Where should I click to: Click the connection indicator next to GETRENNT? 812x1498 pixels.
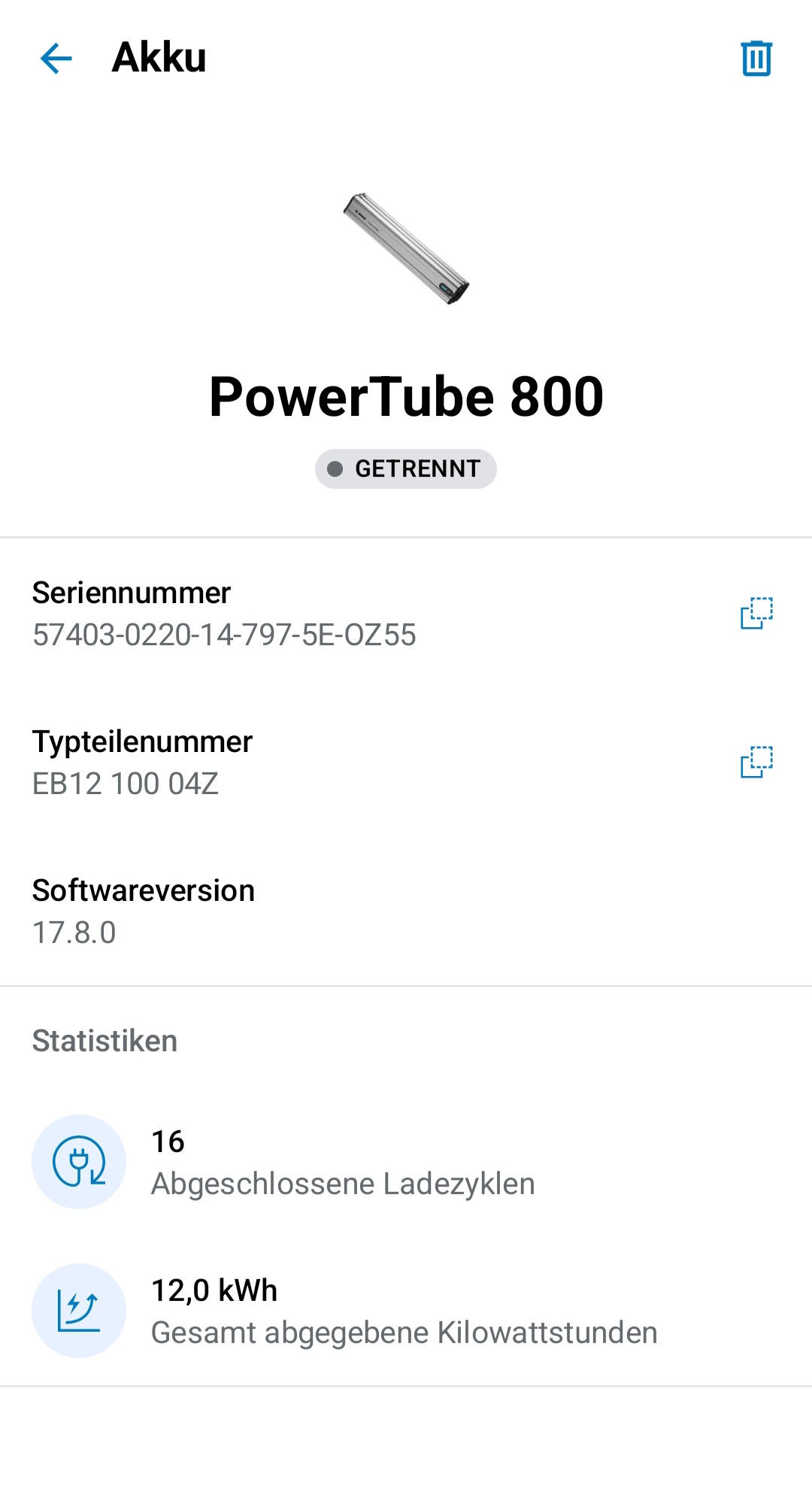coord(336,469)
